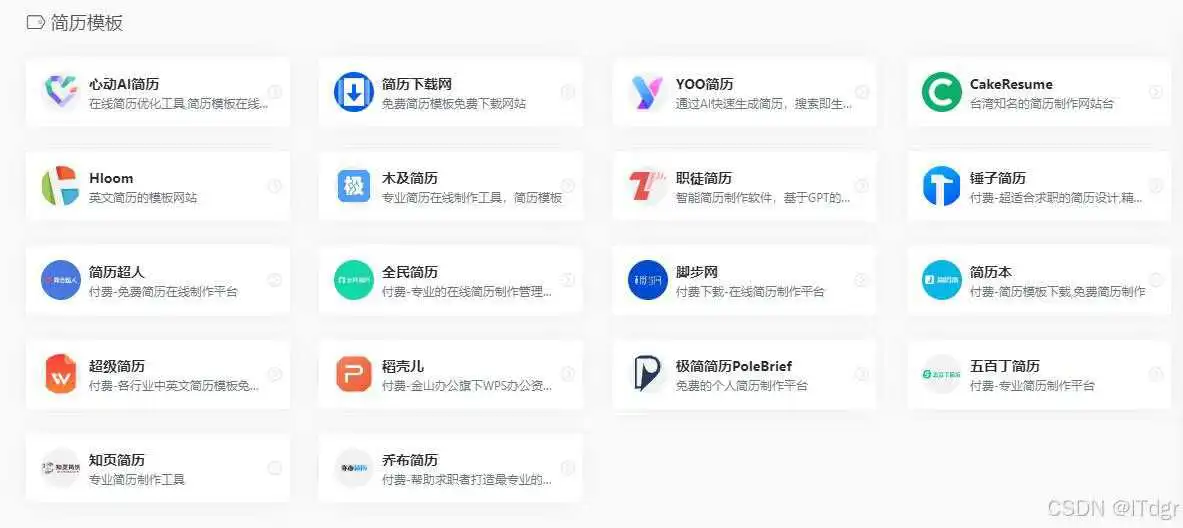Open the 乔布简历 card
Screen dimensions: 1183x528
pos(450,468)
